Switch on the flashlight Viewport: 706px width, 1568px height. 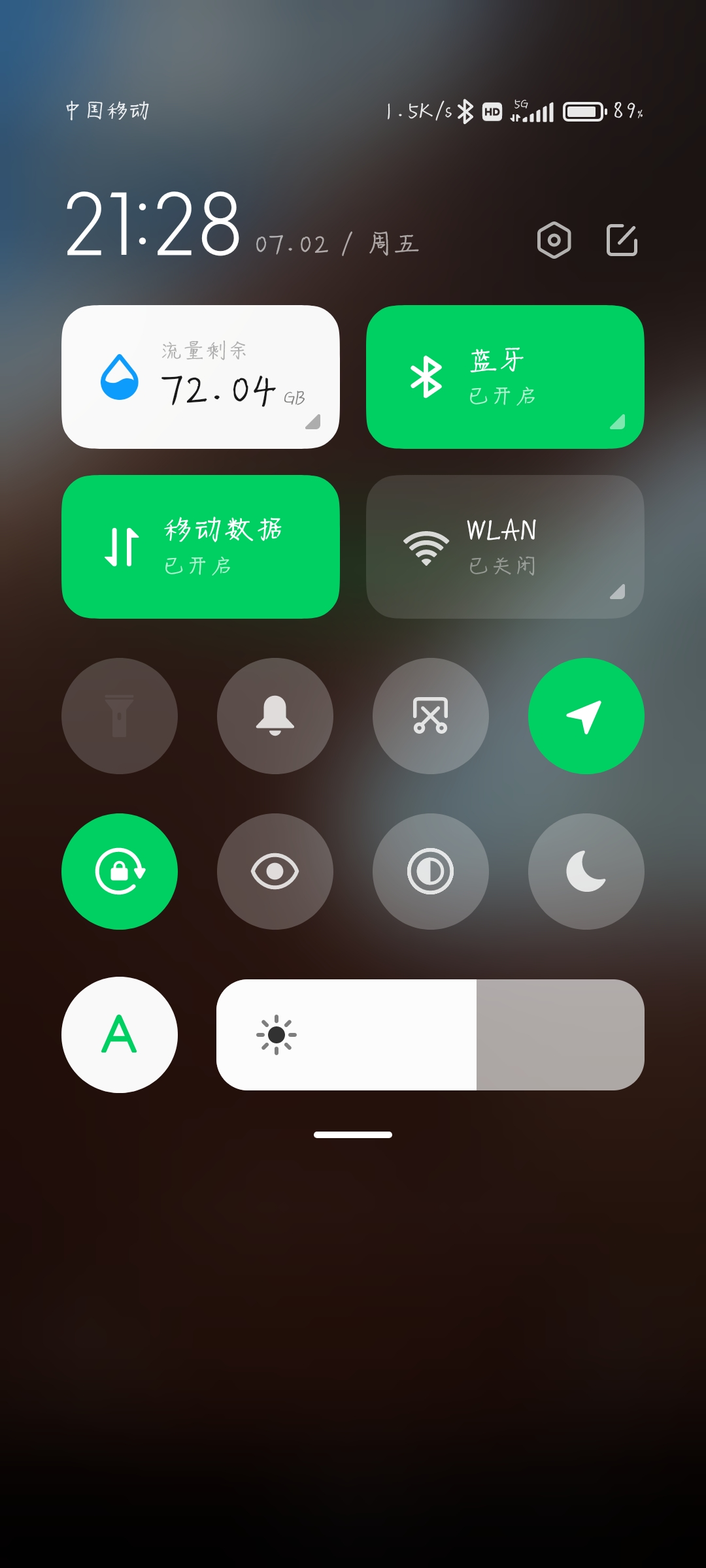[120, 716]
